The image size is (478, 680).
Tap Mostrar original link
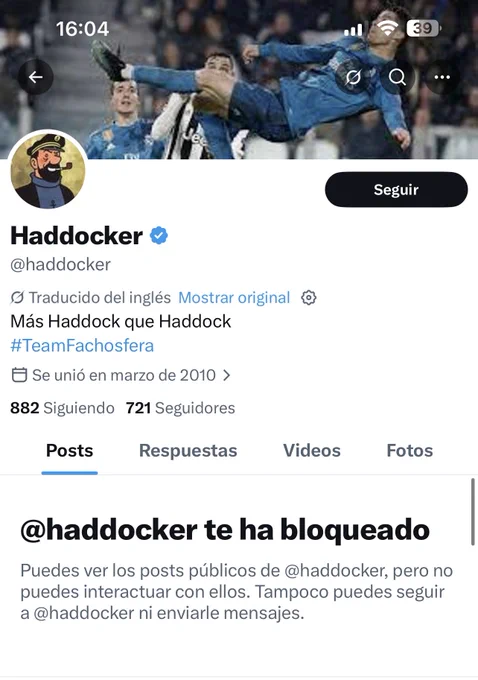[234, 298]
